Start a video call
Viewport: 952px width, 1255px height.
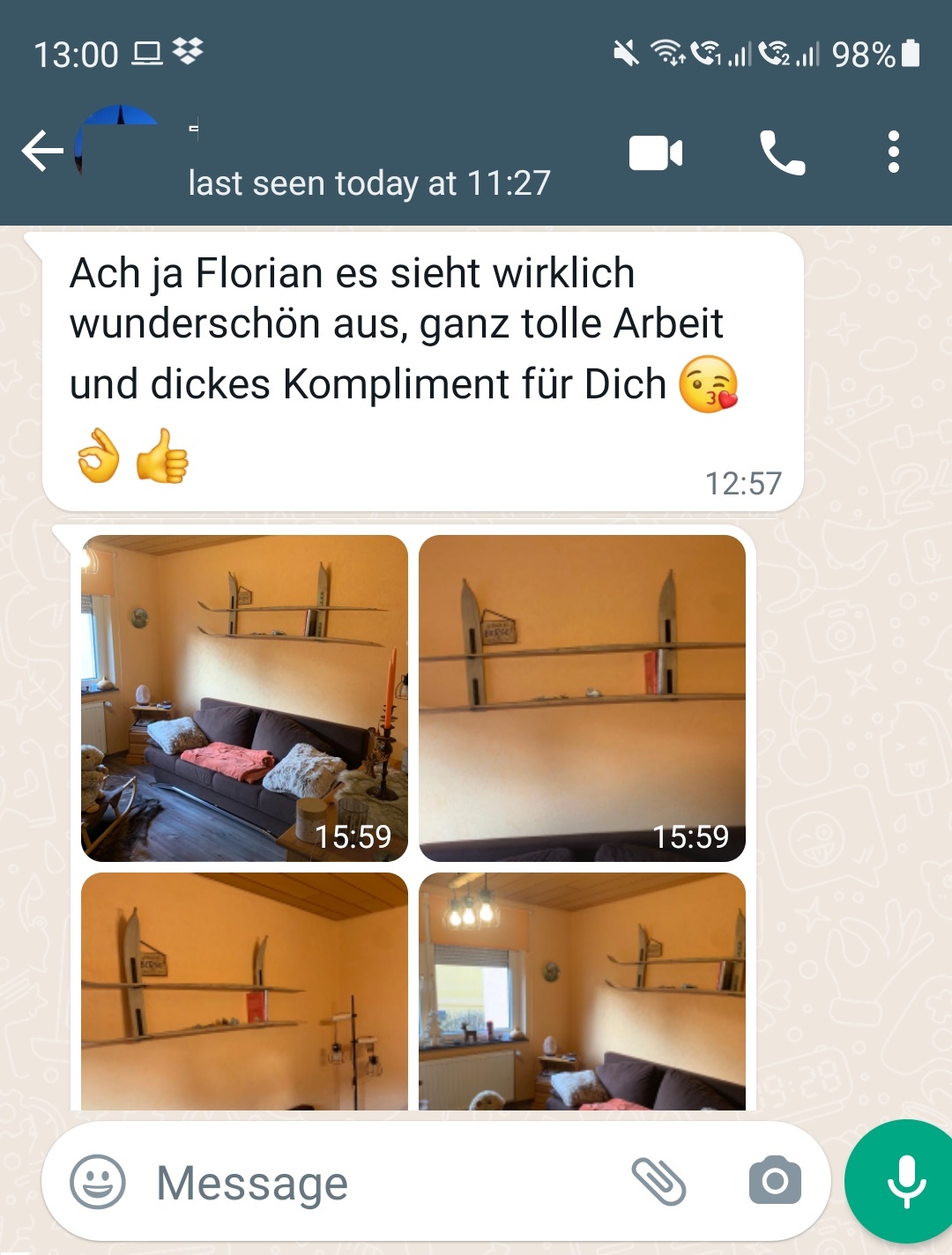tap(655, 153)
